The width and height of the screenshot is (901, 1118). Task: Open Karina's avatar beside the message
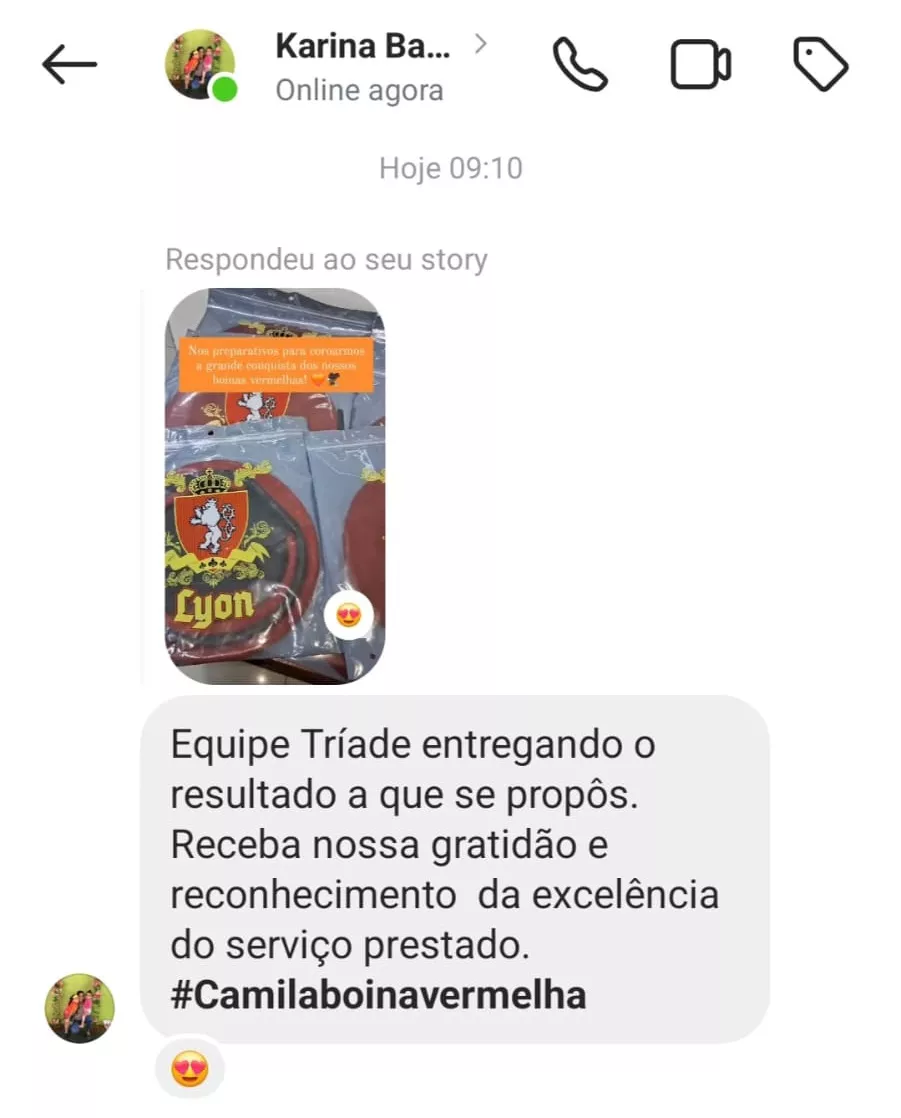(80, 1008)
